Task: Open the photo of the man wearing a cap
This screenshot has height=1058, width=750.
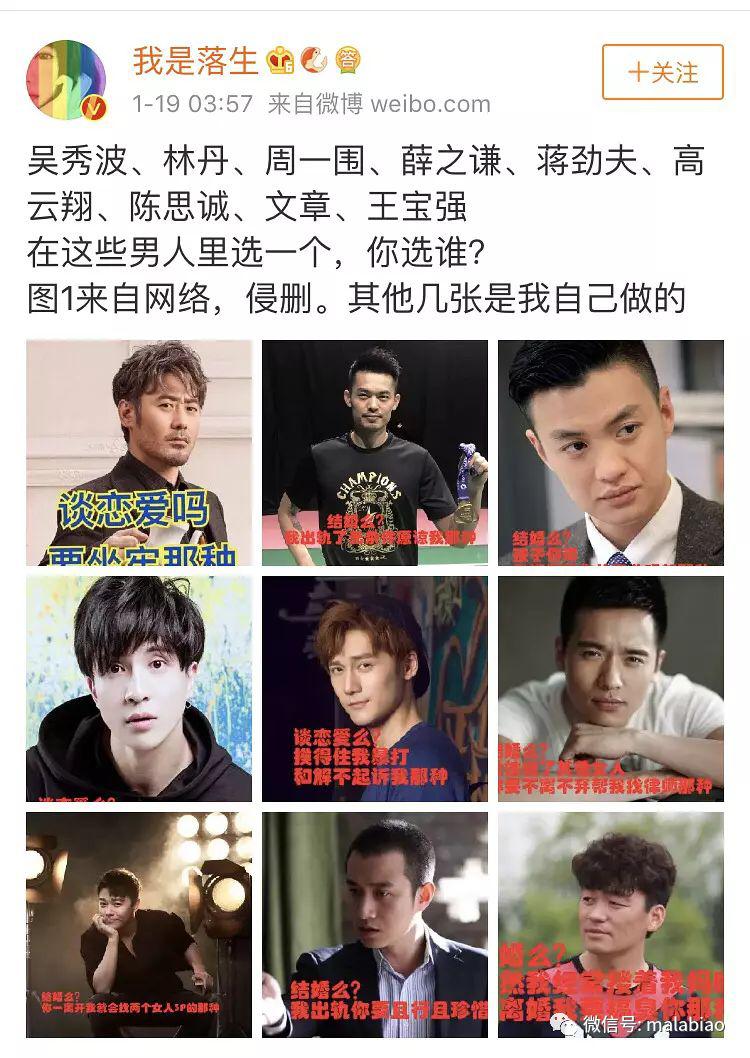Action: tap(375, 689)
